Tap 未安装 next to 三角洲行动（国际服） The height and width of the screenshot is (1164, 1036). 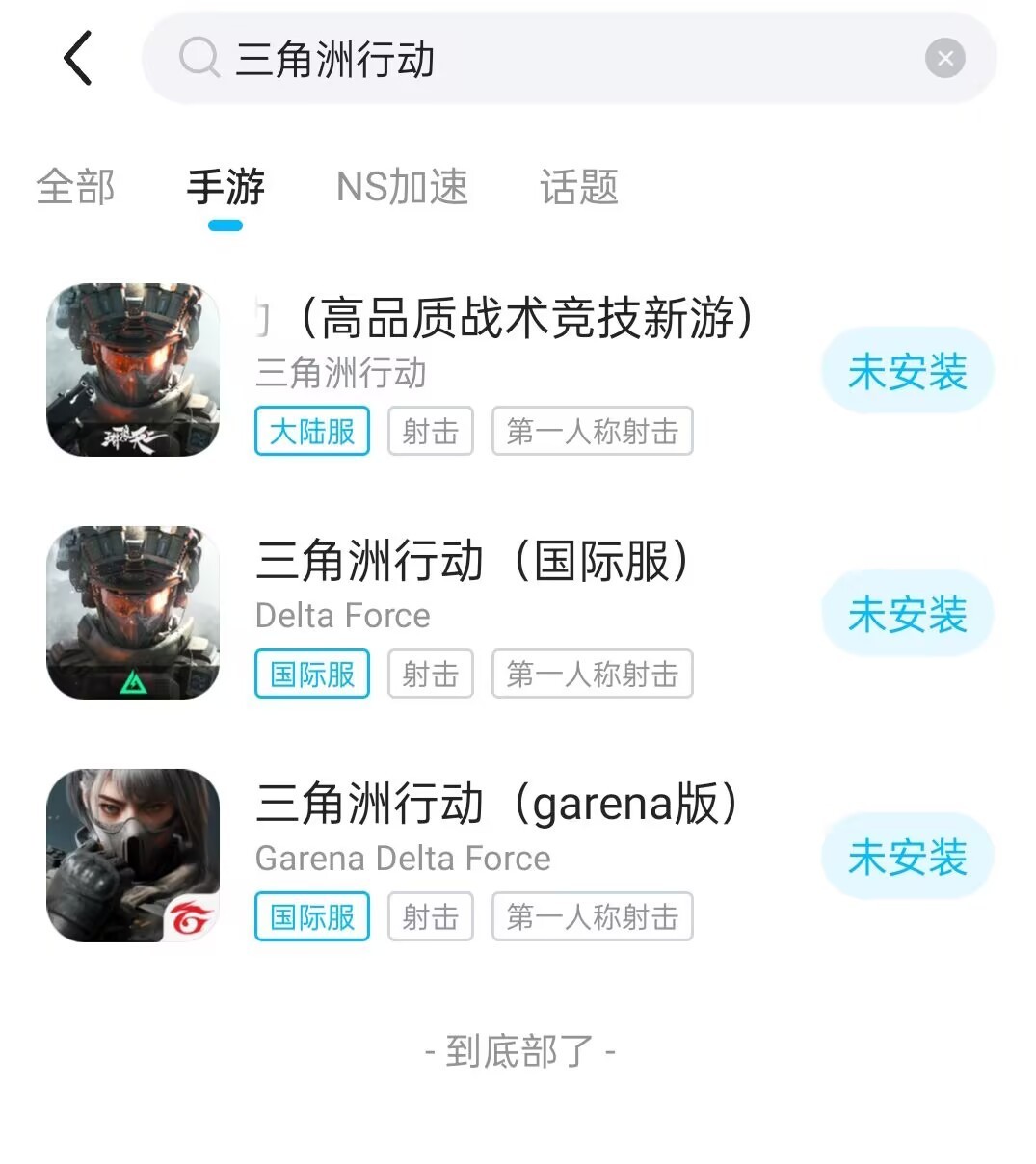click(907, 615)
